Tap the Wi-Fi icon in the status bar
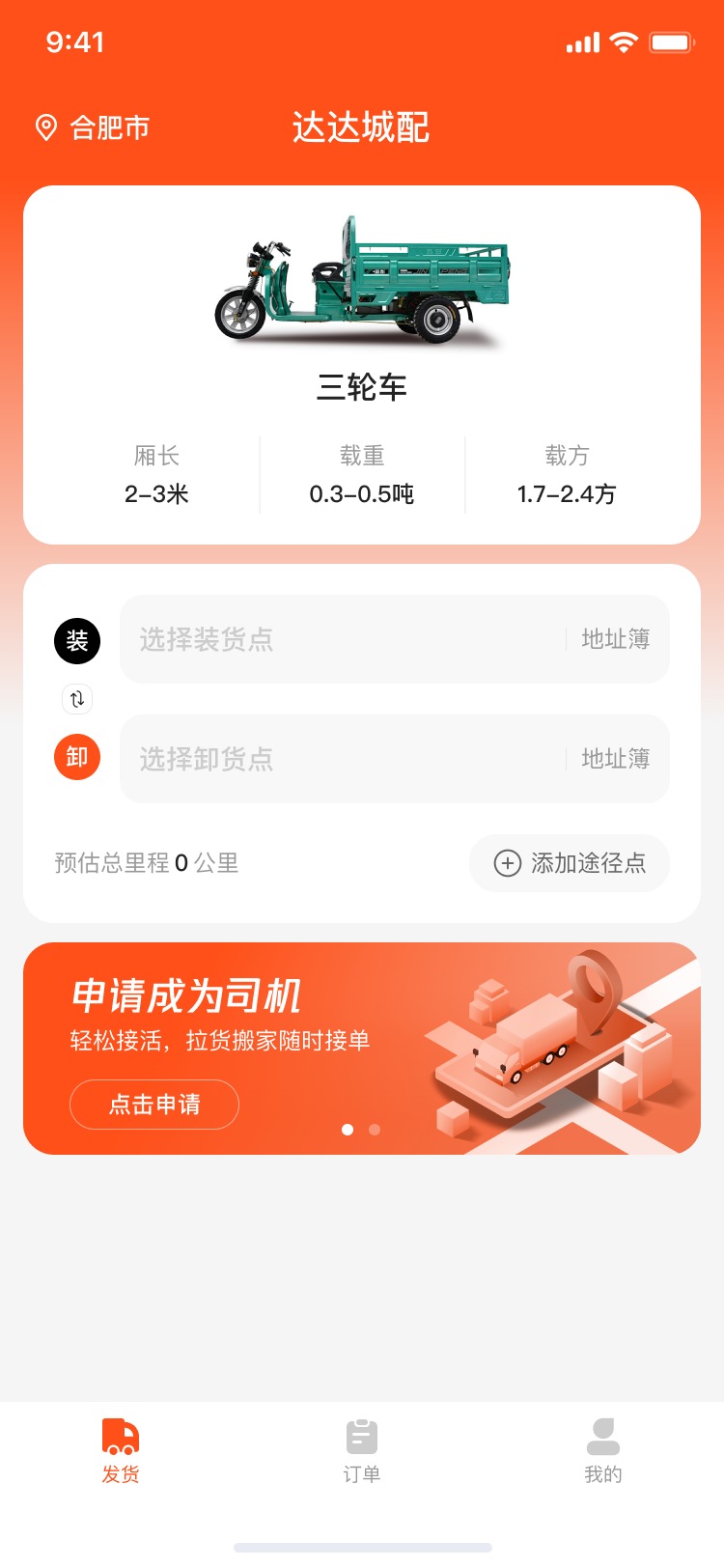 coord(624,42)
